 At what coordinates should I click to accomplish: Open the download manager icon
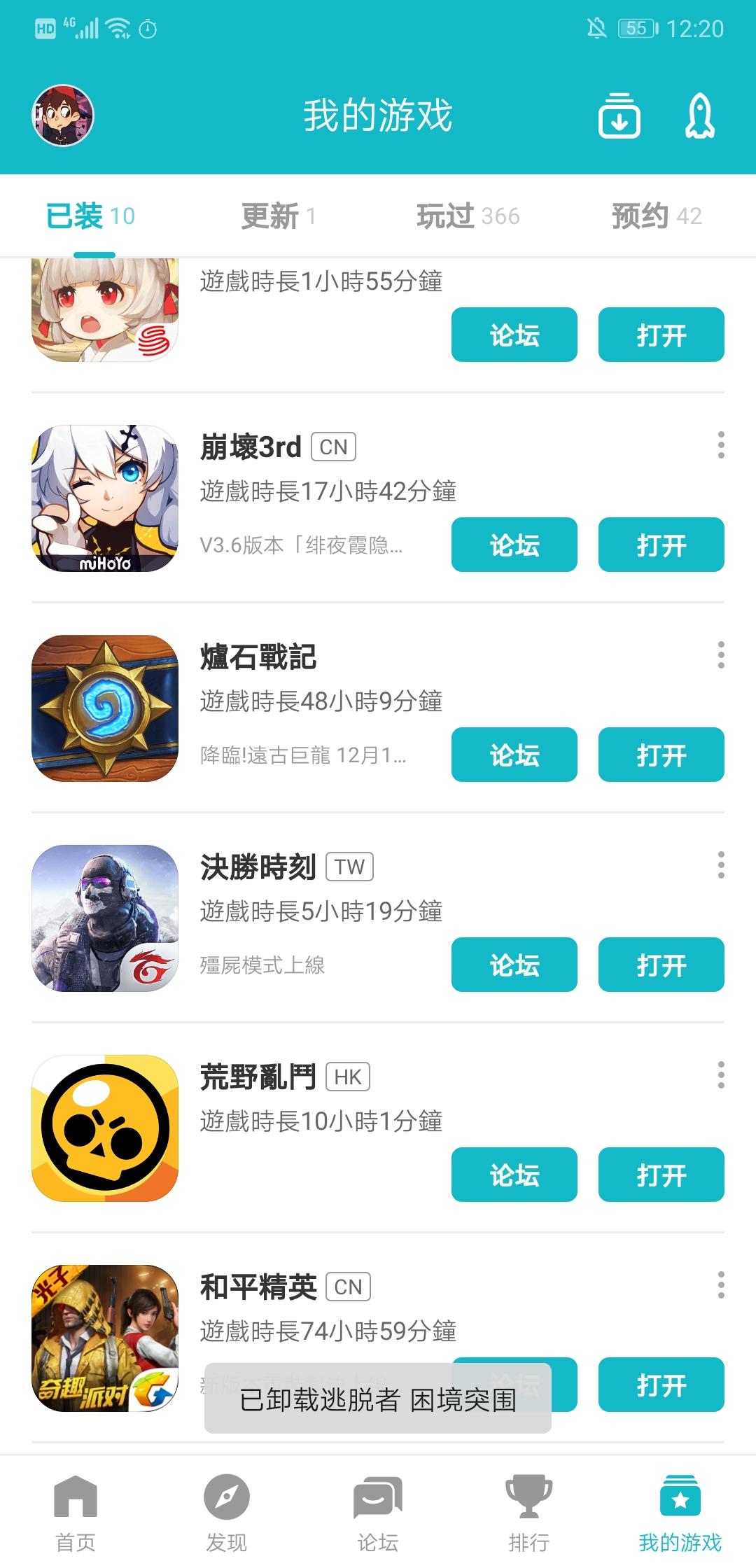619,115
